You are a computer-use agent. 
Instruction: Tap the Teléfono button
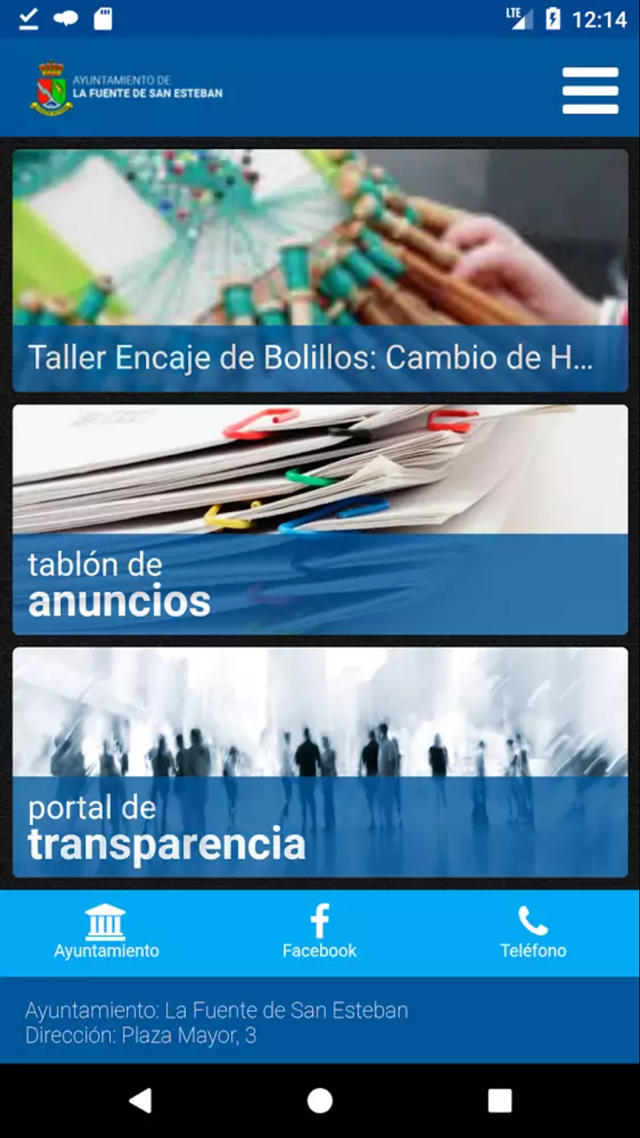click(x=533, y=932)
